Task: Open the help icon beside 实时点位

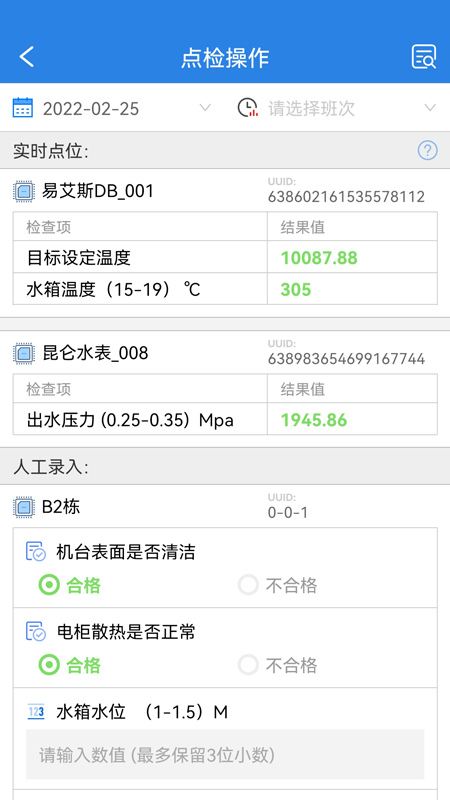Action: (x=428, y=151)
